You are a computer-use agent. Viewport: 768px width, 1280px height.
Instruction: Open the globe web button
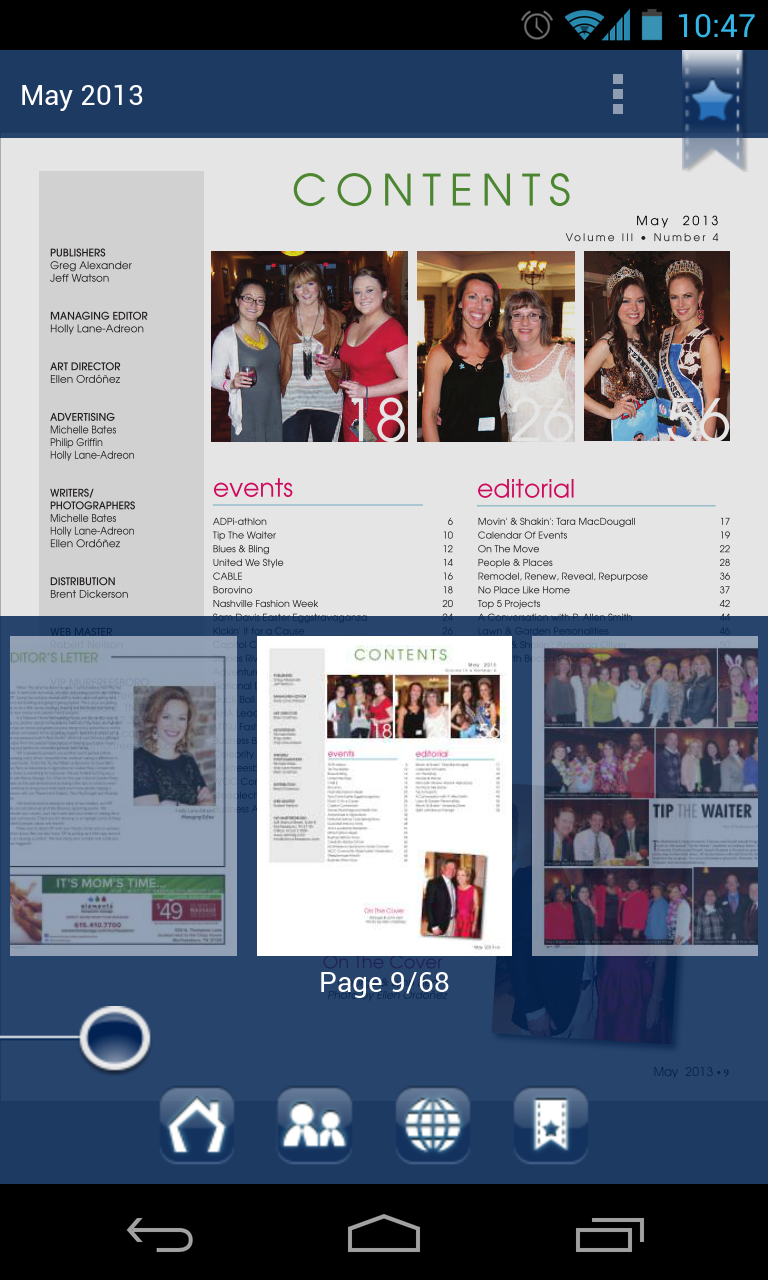click(x=433, y=1125)
